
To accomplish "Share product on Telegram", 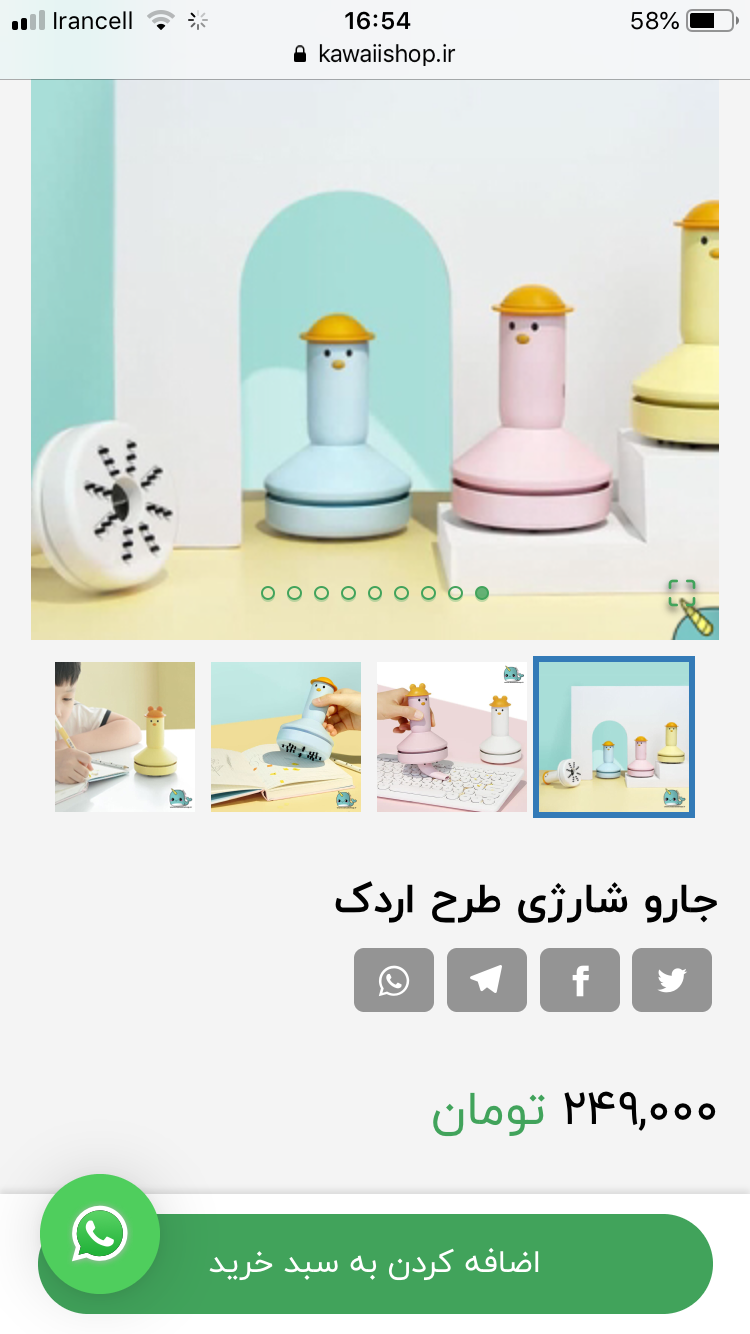I will [x=486, y=980].
